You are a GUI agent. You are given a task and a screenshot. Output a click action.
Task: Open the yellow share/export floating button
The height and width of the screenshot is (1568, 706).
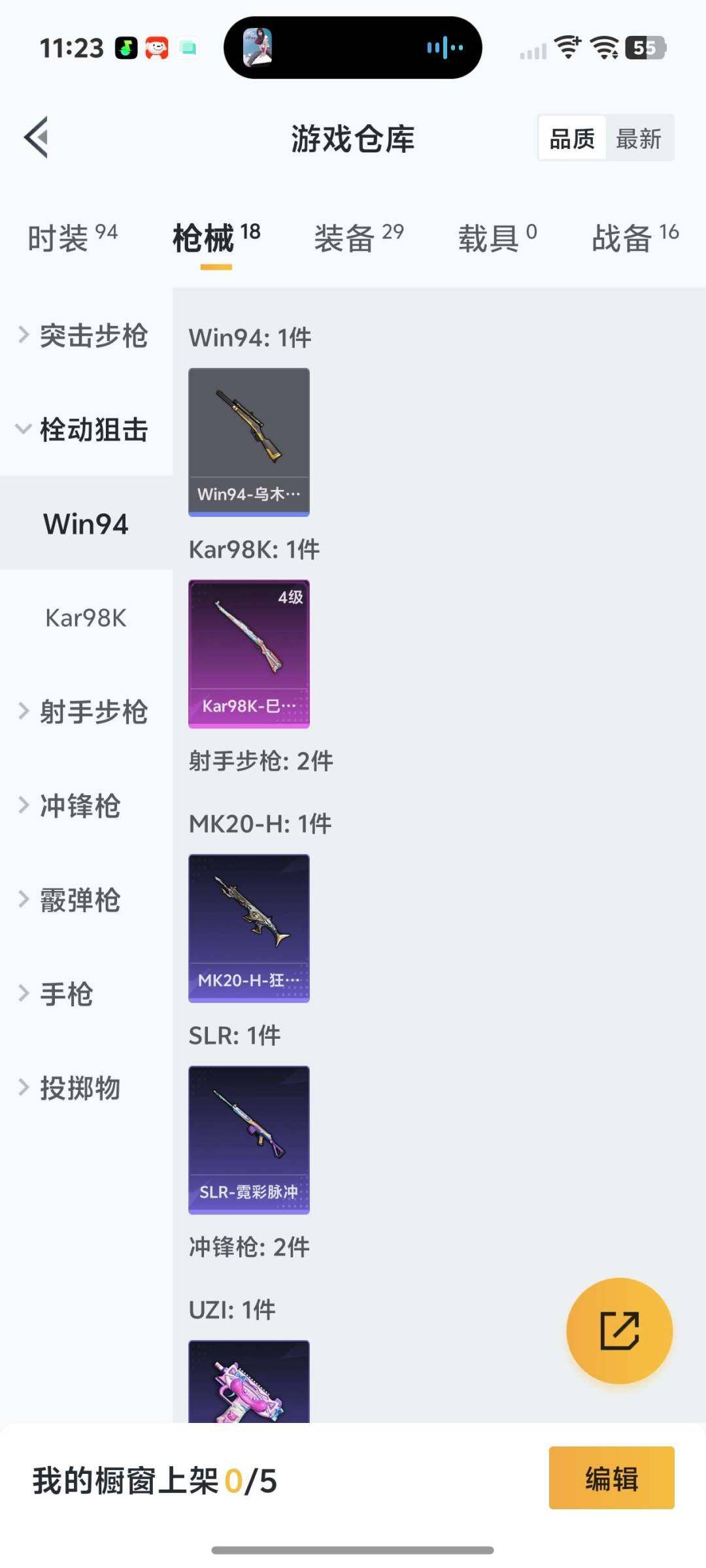point(618,1331)
